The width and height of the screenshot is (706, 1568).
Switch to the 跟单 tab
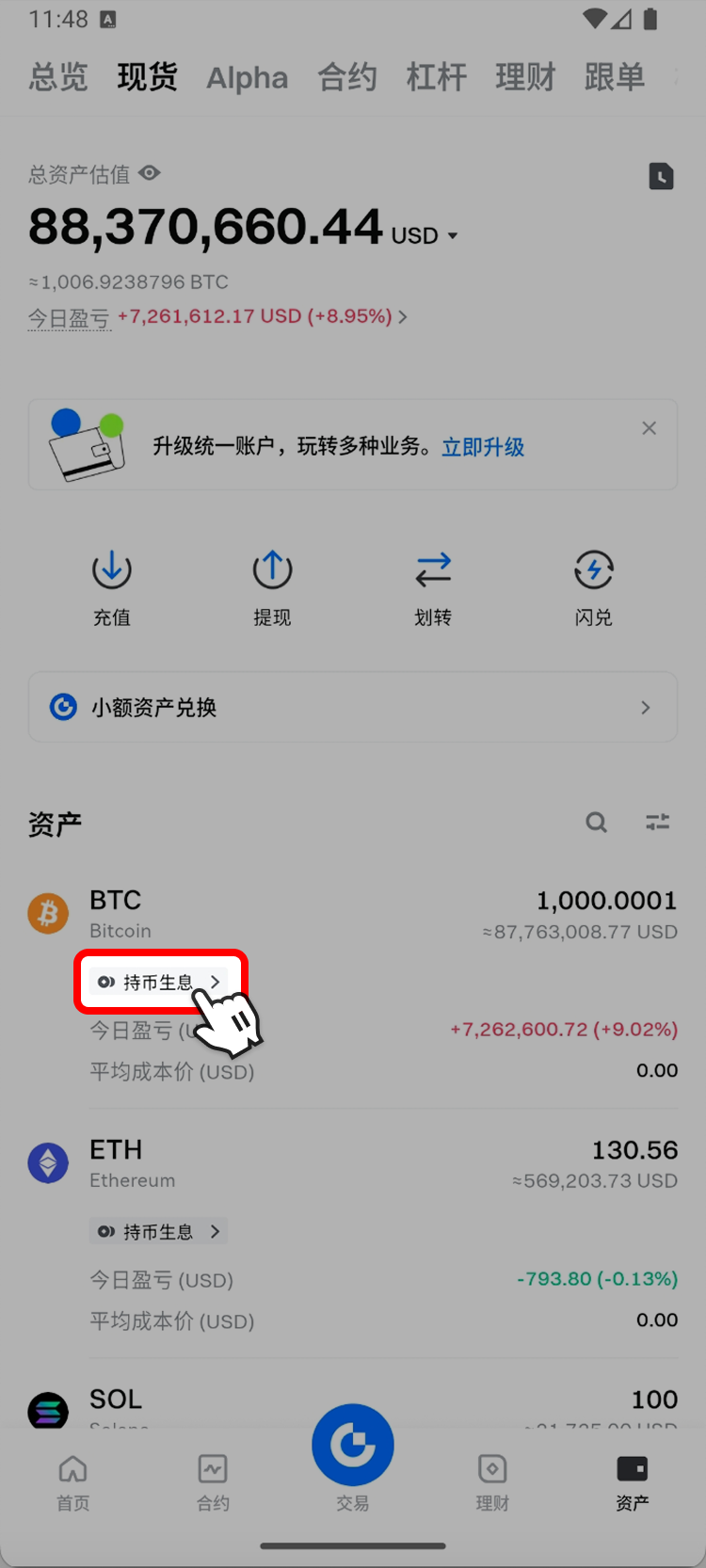point(614,77)
